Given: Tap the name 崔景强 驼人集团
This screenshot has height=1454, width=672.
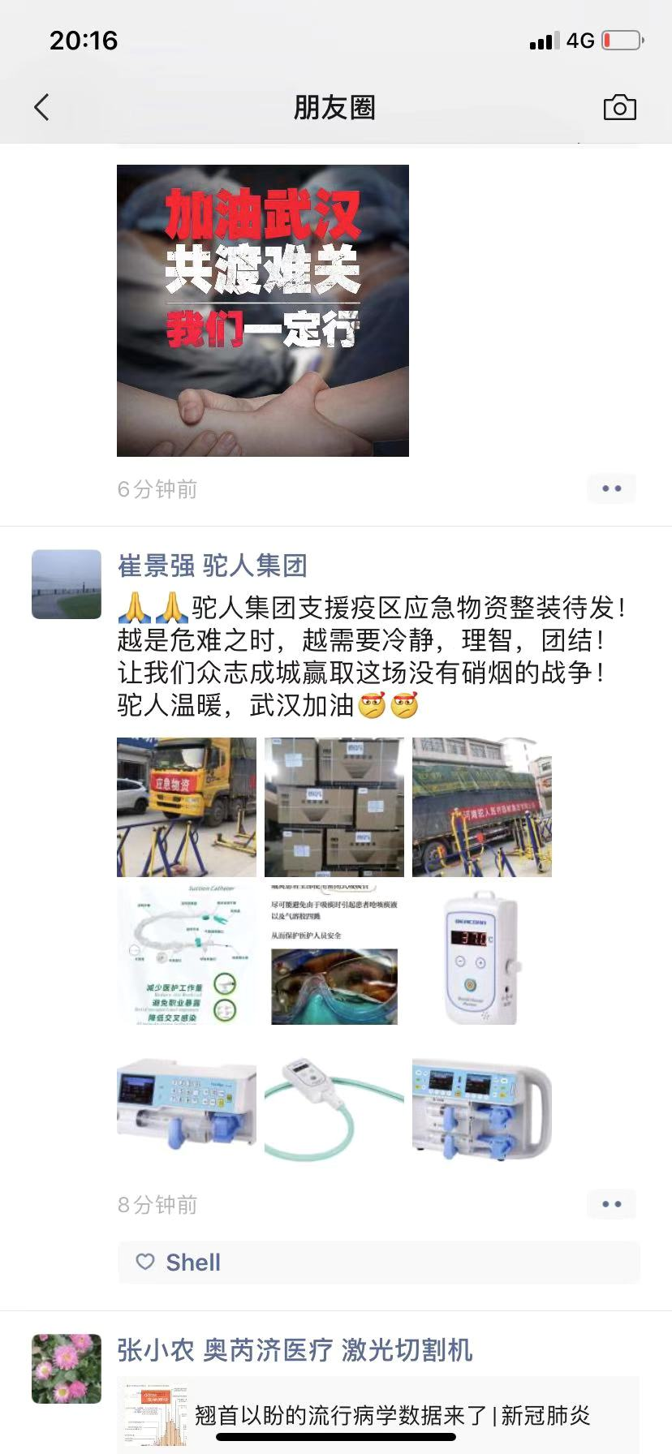Looking at the screenshot, I should pos(212,566).
